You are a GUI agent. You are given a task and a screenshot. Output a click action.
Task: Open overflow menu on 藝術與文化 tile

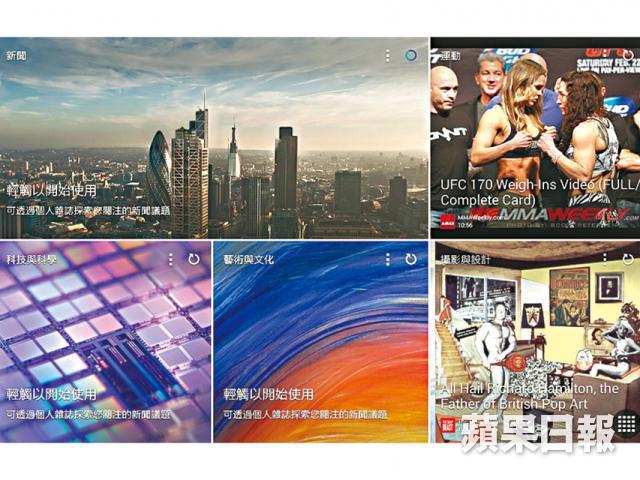click(x=388, y=259)
